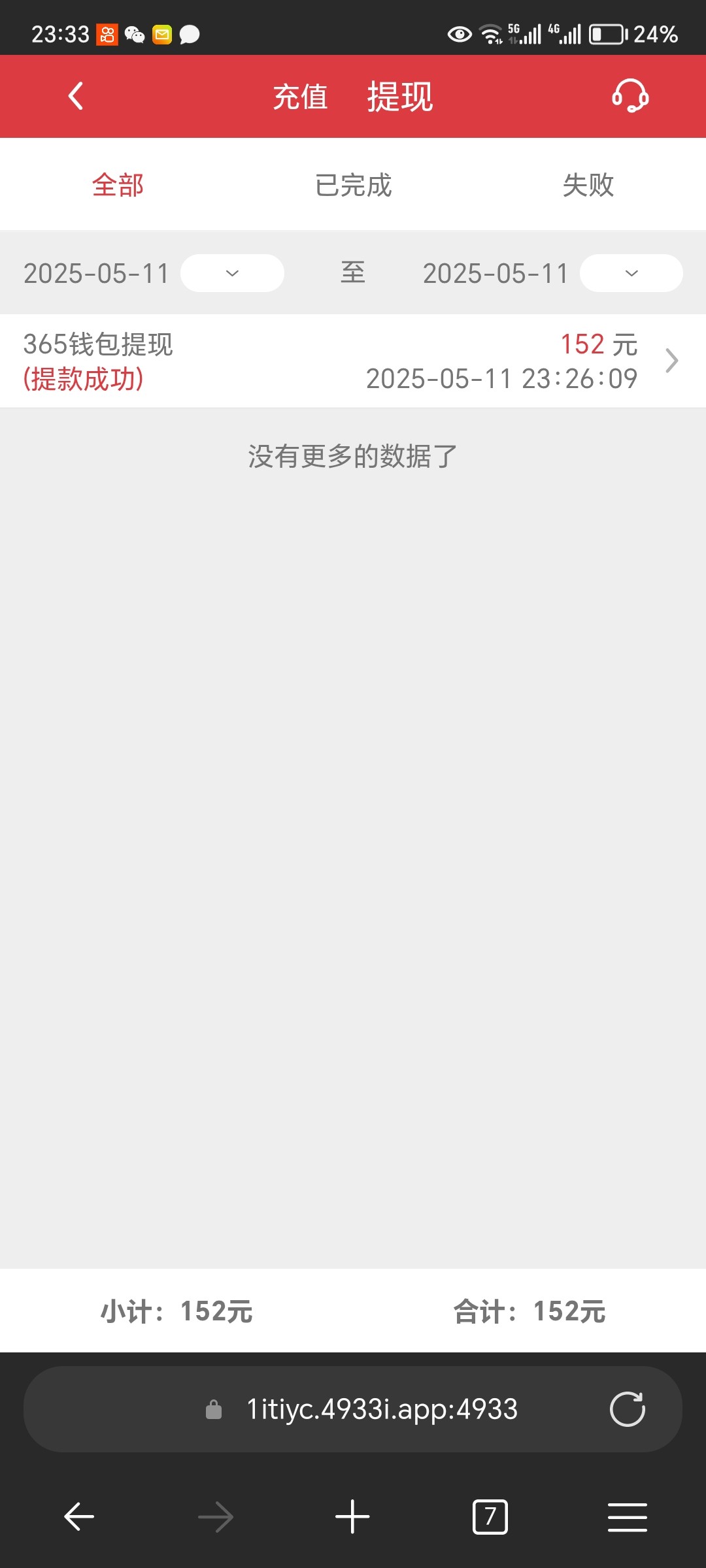View the 7 open browser tabs
The width and height of the screenshot is (706, 1568).
click(x=490, y=1516)
